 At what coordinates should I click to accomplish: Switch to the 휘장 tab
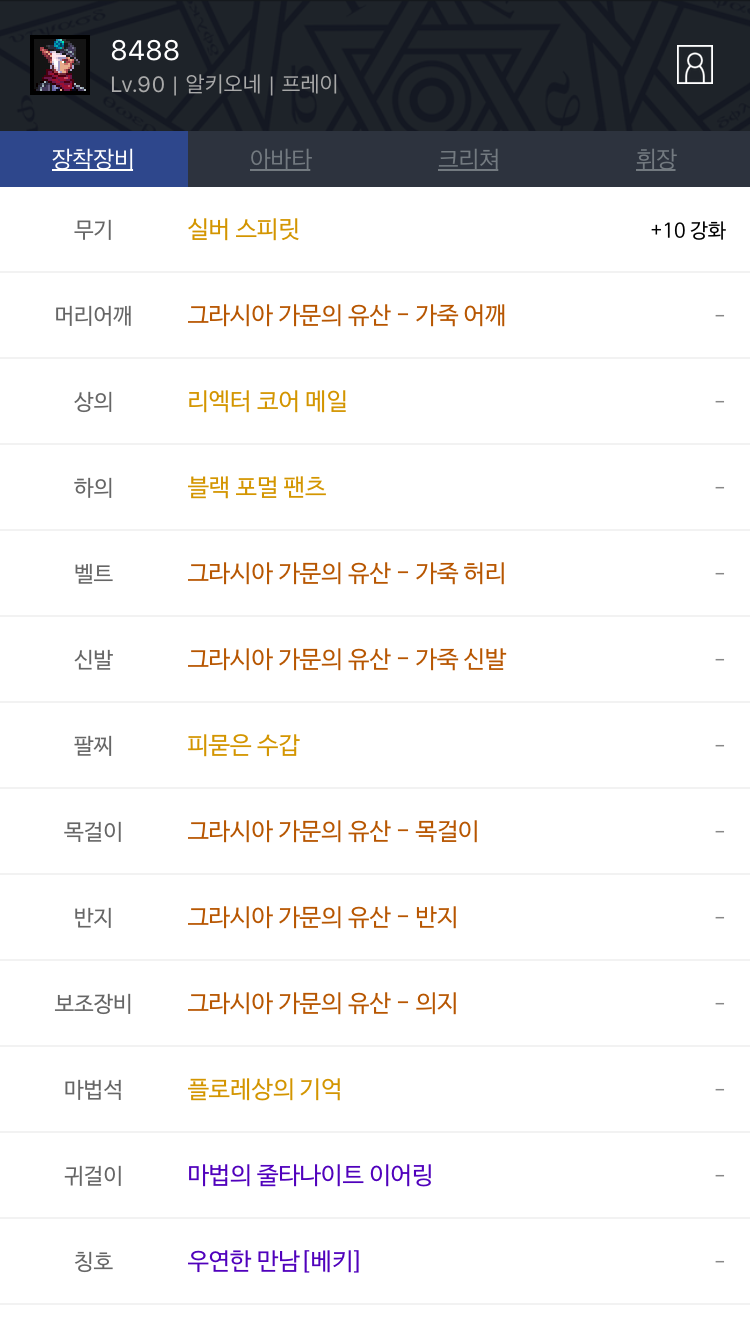(656, 159)
